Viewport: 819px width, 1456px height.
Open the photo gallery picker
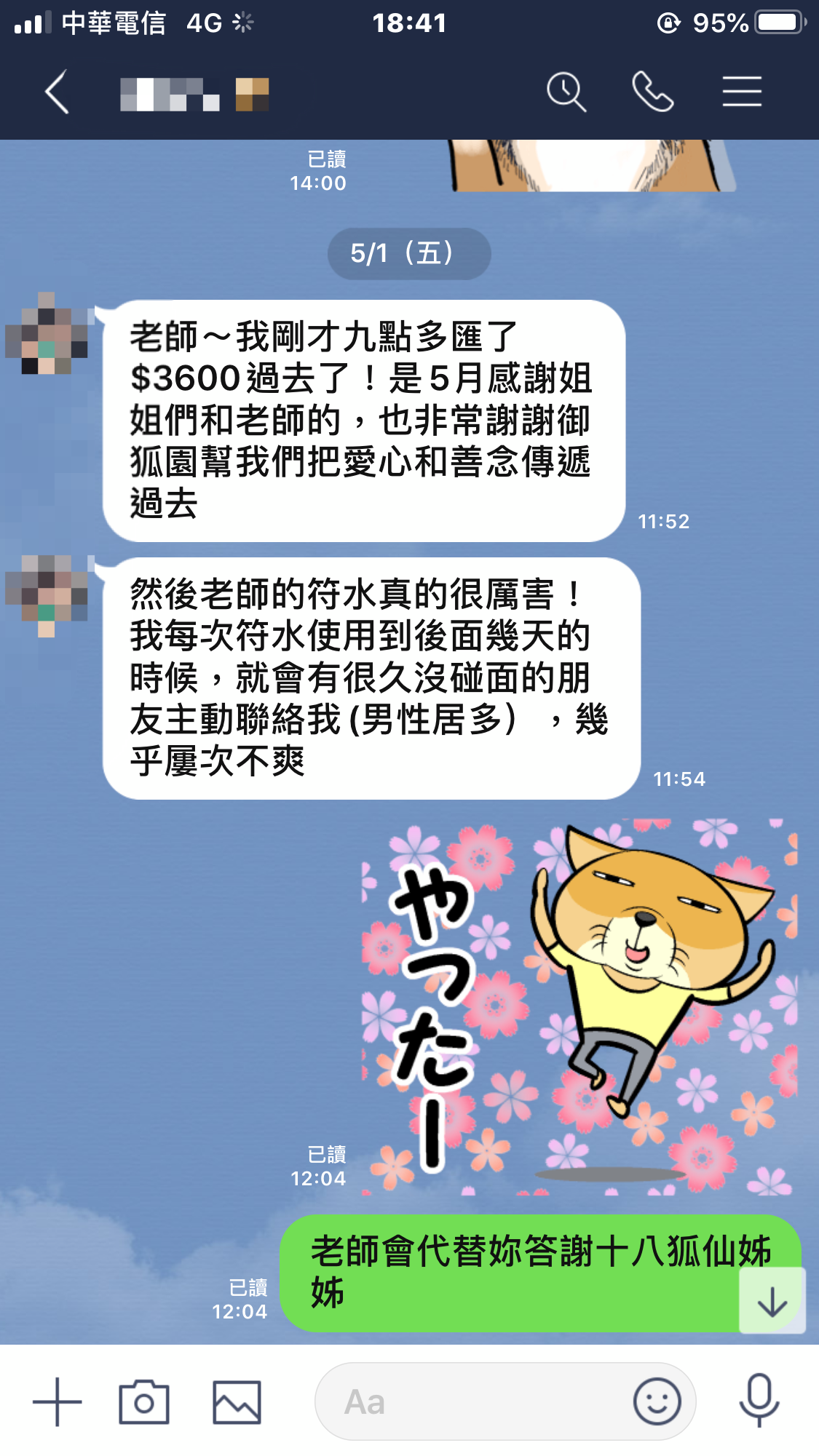tap(237, 1401)
